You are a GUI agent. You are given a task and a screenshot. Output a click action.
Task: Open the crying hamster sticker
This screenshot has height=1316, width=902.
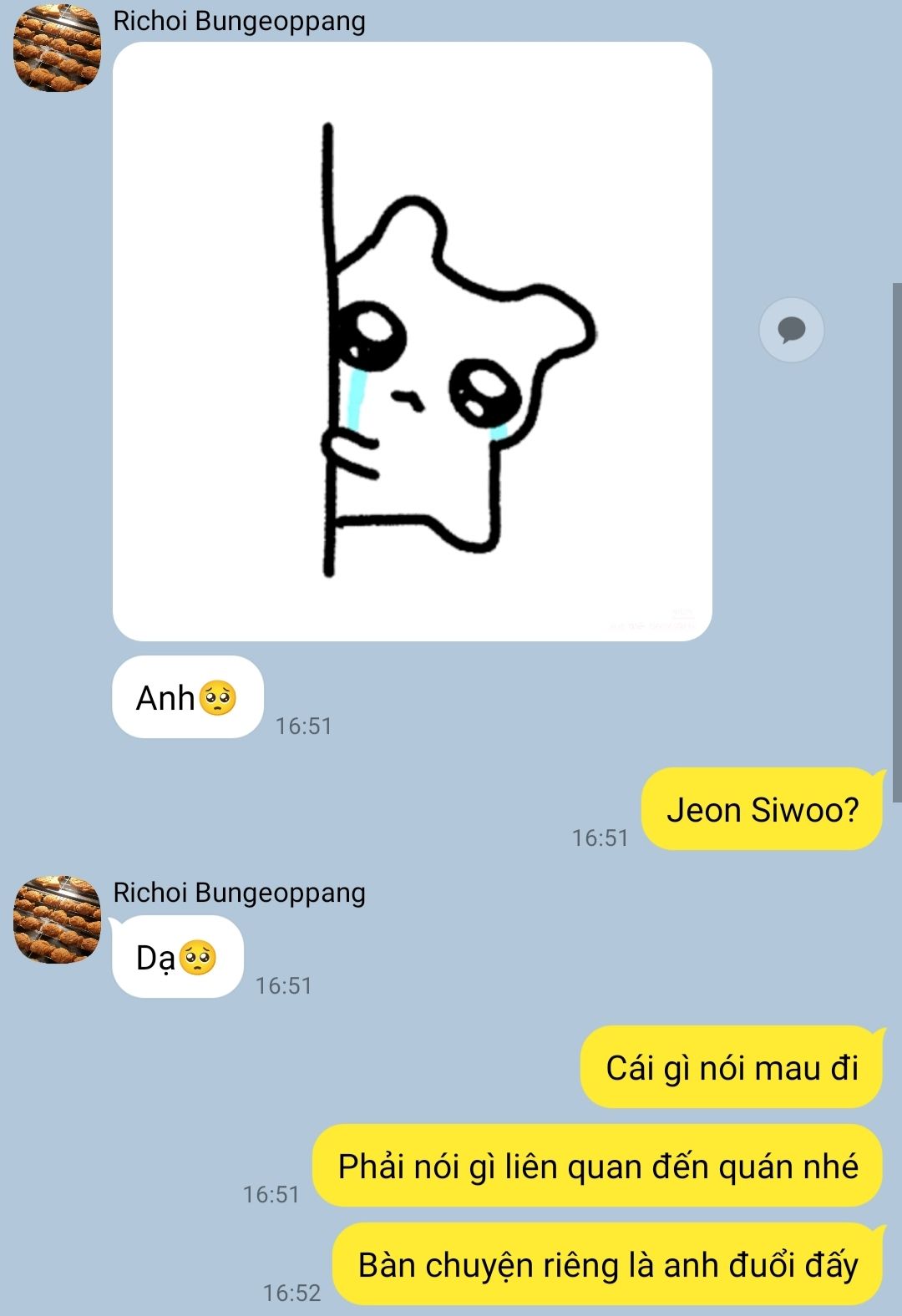pos(413,342)
